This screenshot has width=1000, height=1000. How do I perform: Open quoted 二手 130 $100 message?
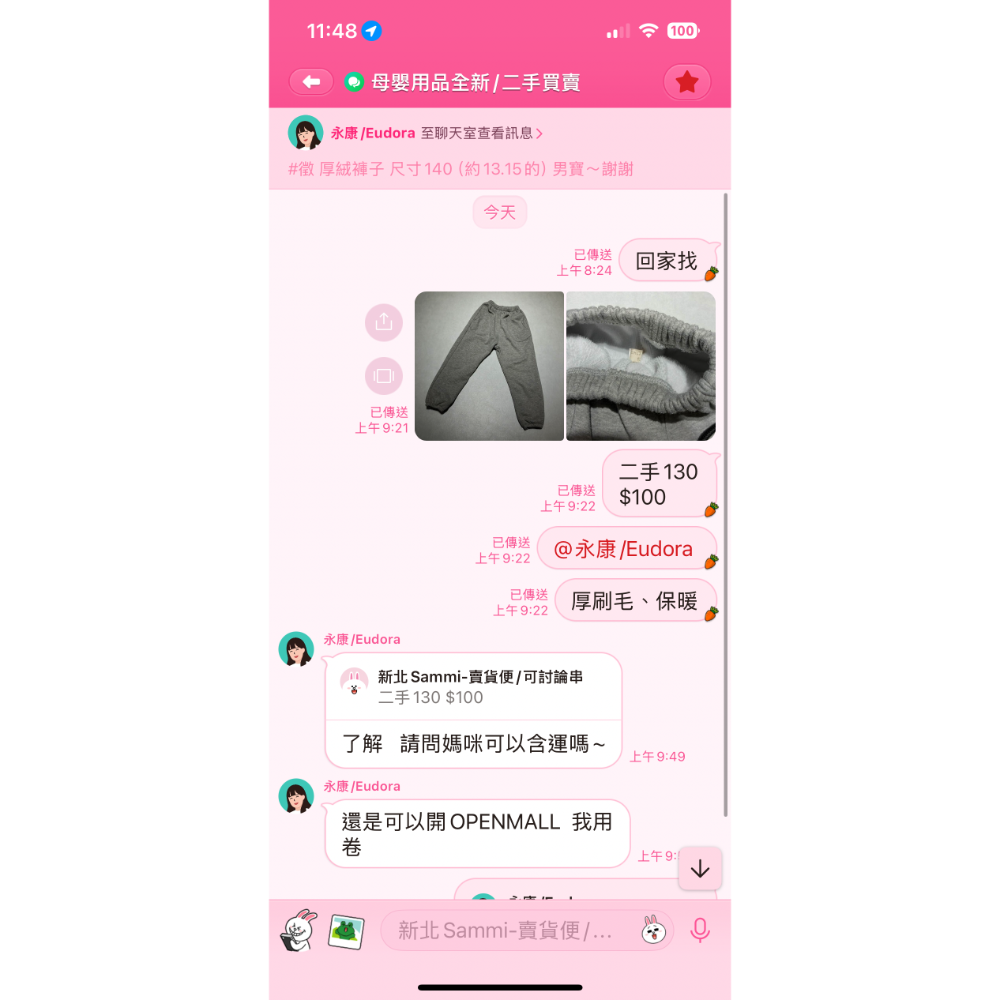point(473,687)
